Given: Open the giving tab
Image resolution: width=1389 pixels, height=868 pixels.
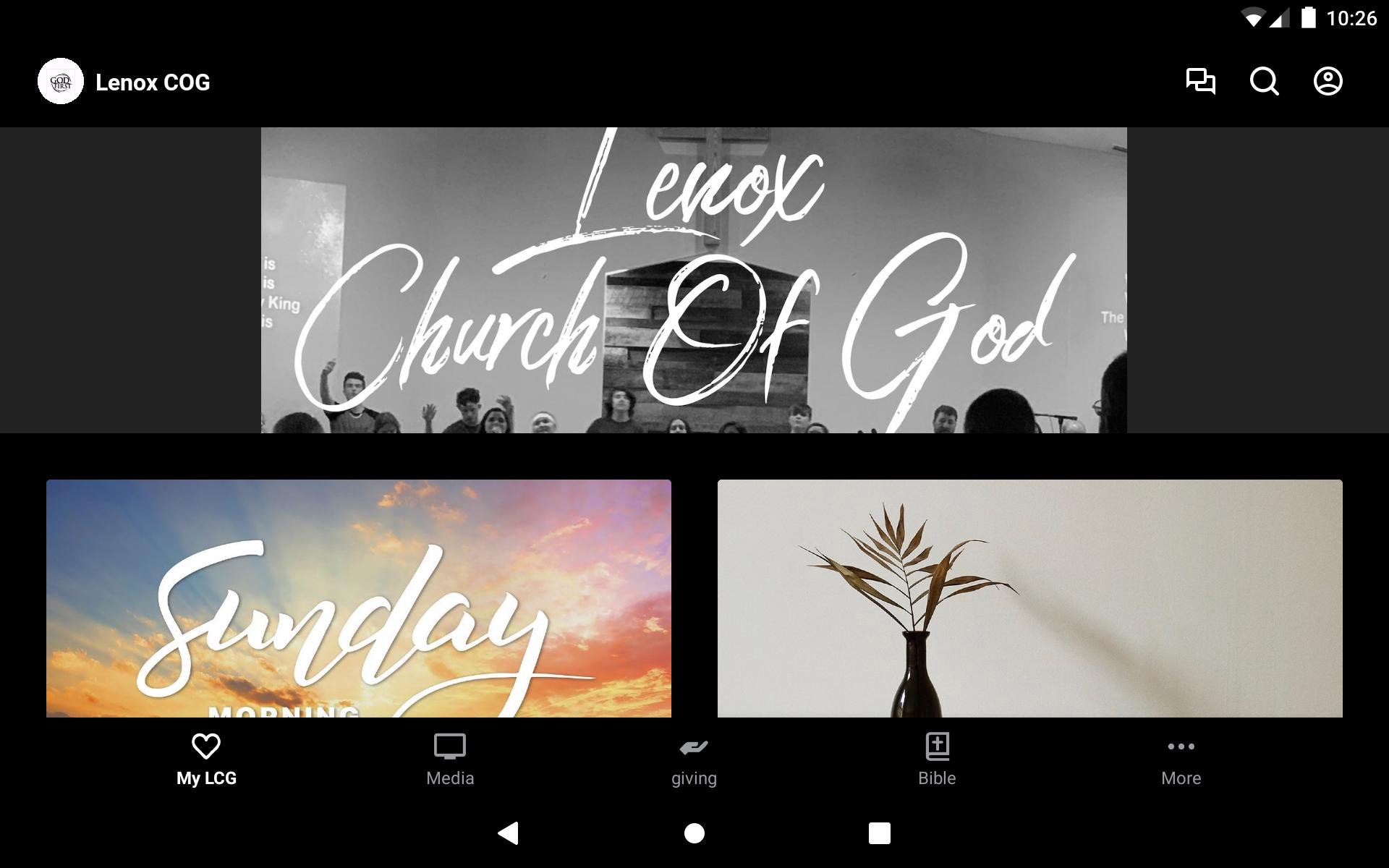Looking at the screenshot, I should click(x=694, y=759).
